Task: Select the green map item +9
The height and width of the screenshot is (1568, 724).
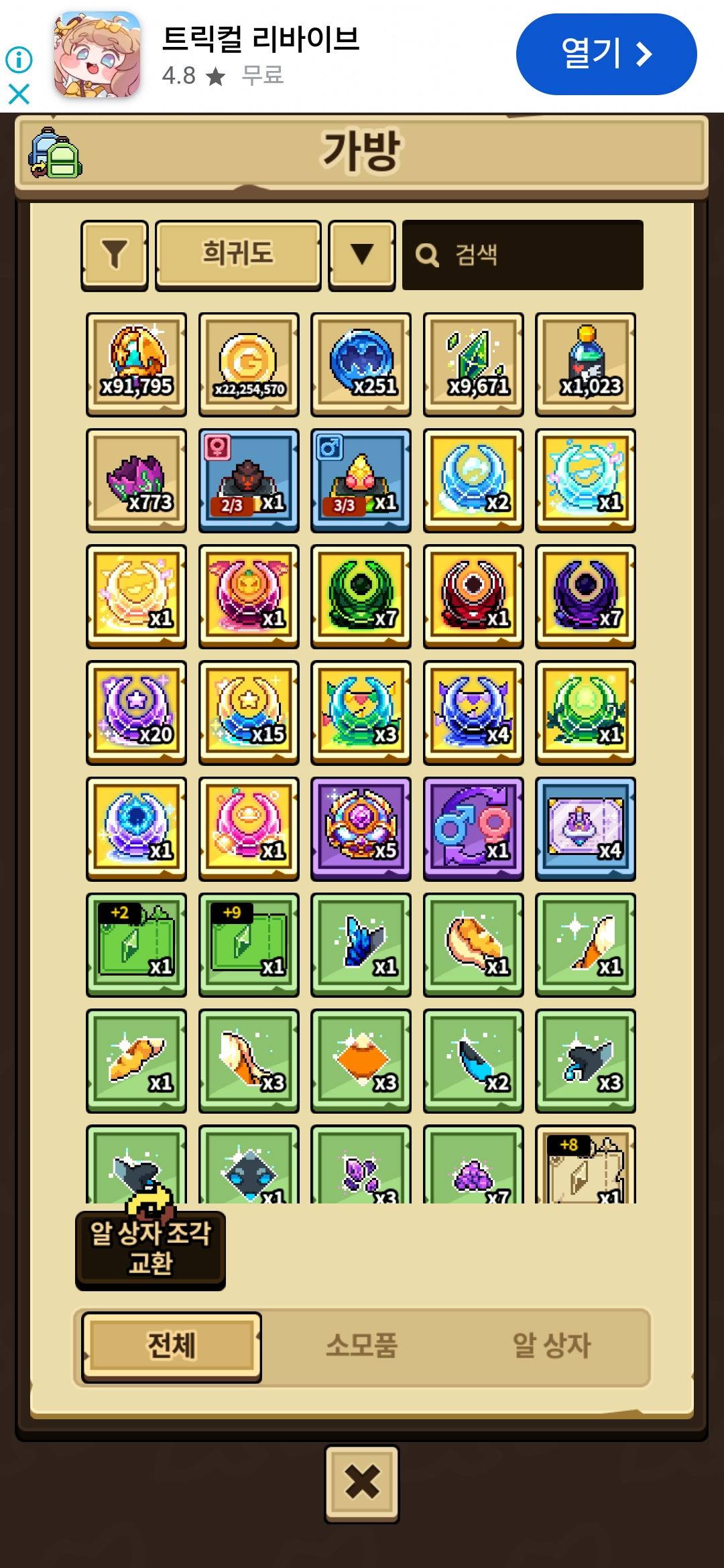Action: click(x=249, y=945)
